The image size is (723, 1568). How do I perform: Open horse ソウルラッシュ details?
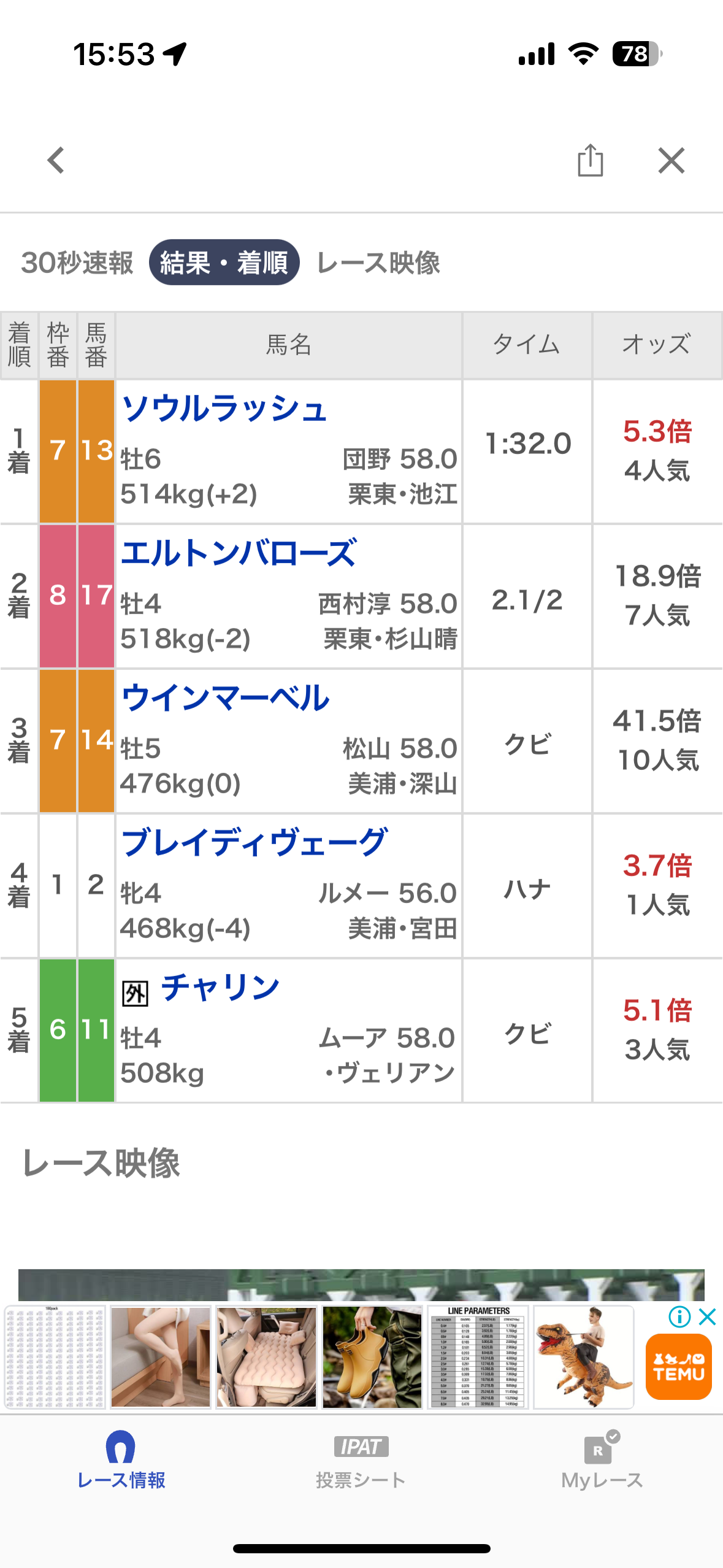click(224, 409)
